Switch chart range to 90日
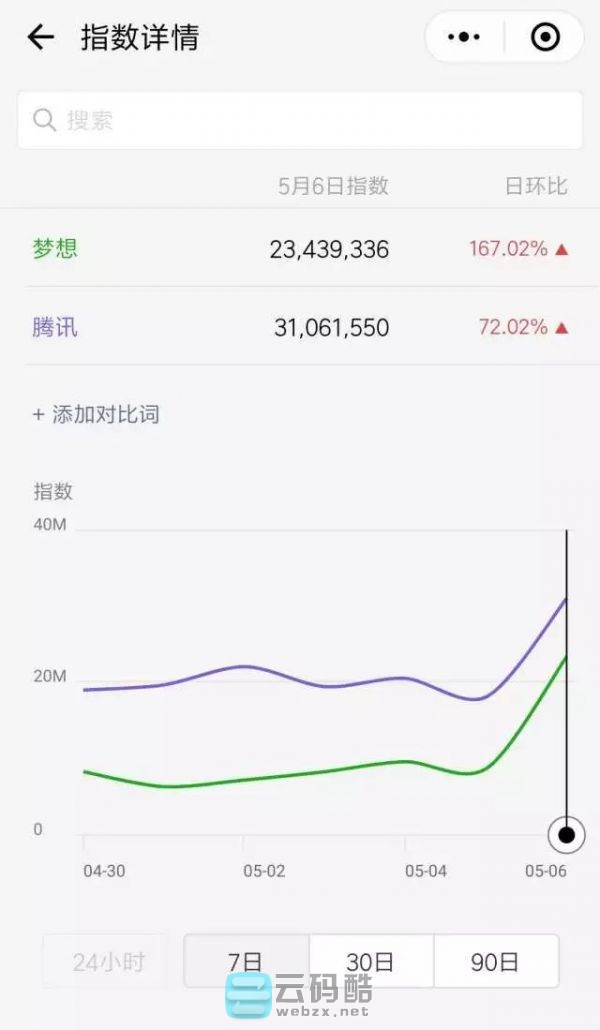The image size is (600, 1030). (495, 962)
